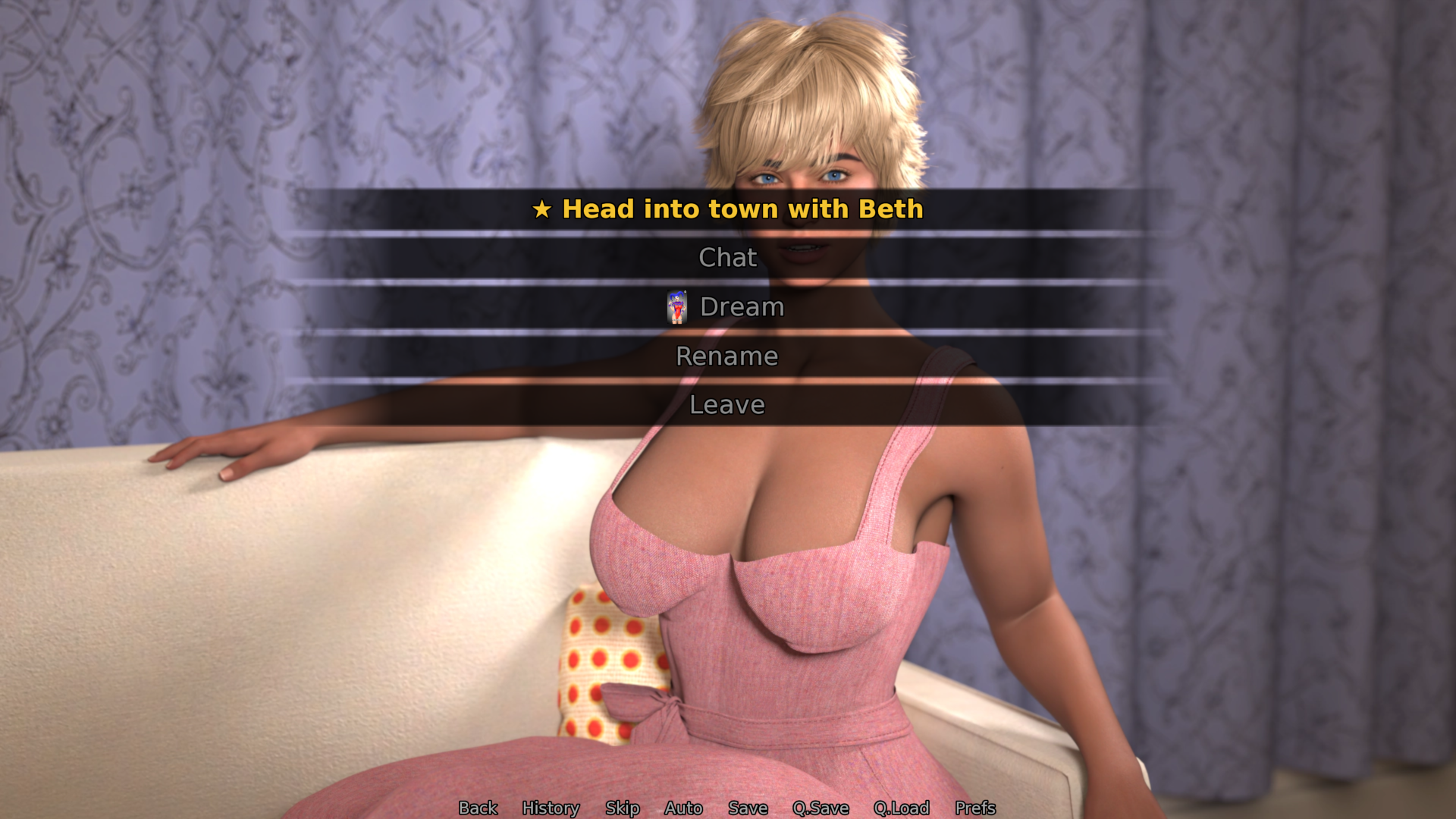
Task: Turn on Auto advance
Action: [683, 808]
